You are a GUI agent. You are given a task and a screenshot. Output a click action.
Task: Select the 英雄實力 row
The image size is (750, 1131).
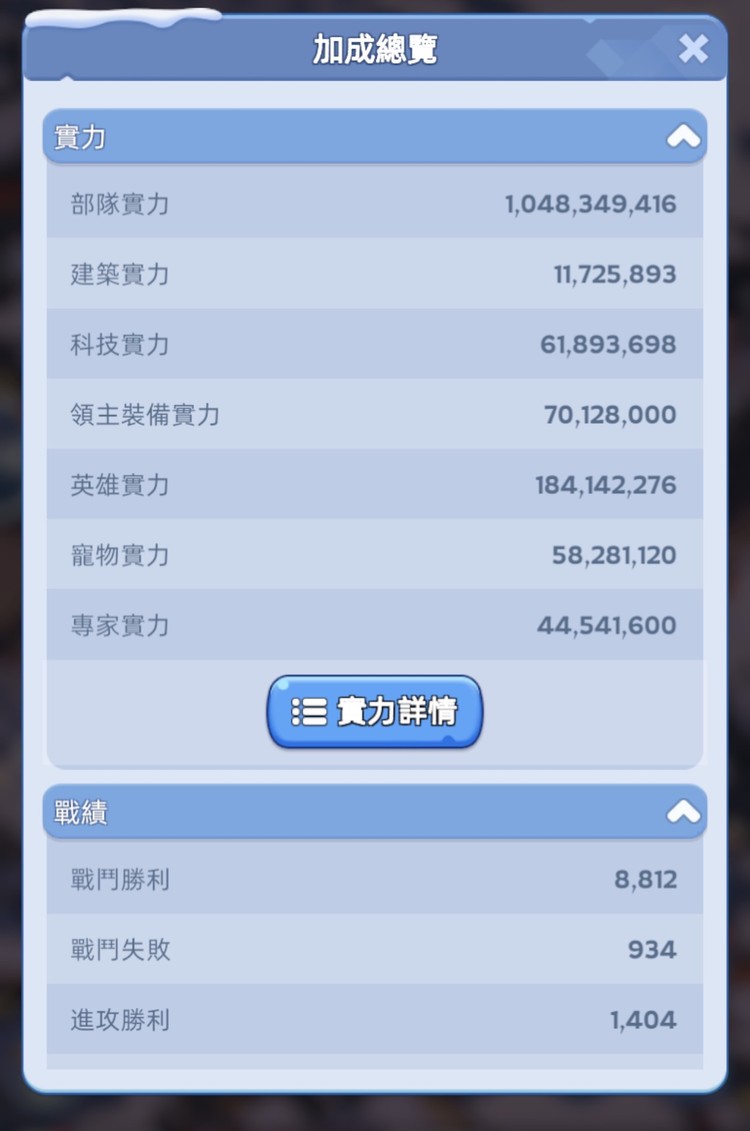(x=375, y=485)
